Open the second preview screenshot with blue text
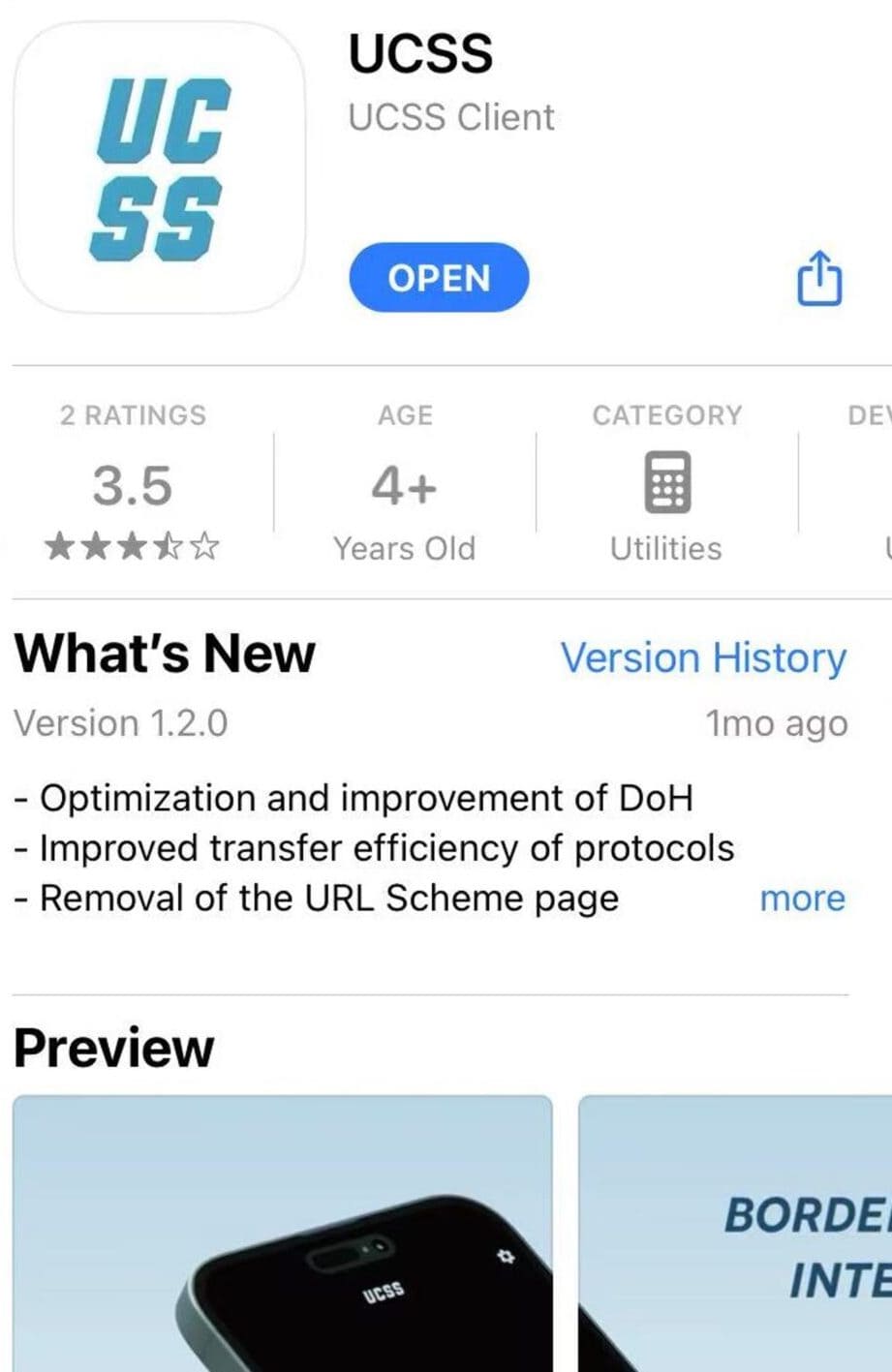Viewport: 892px width, 1372px height. [x=736, y=1233]
